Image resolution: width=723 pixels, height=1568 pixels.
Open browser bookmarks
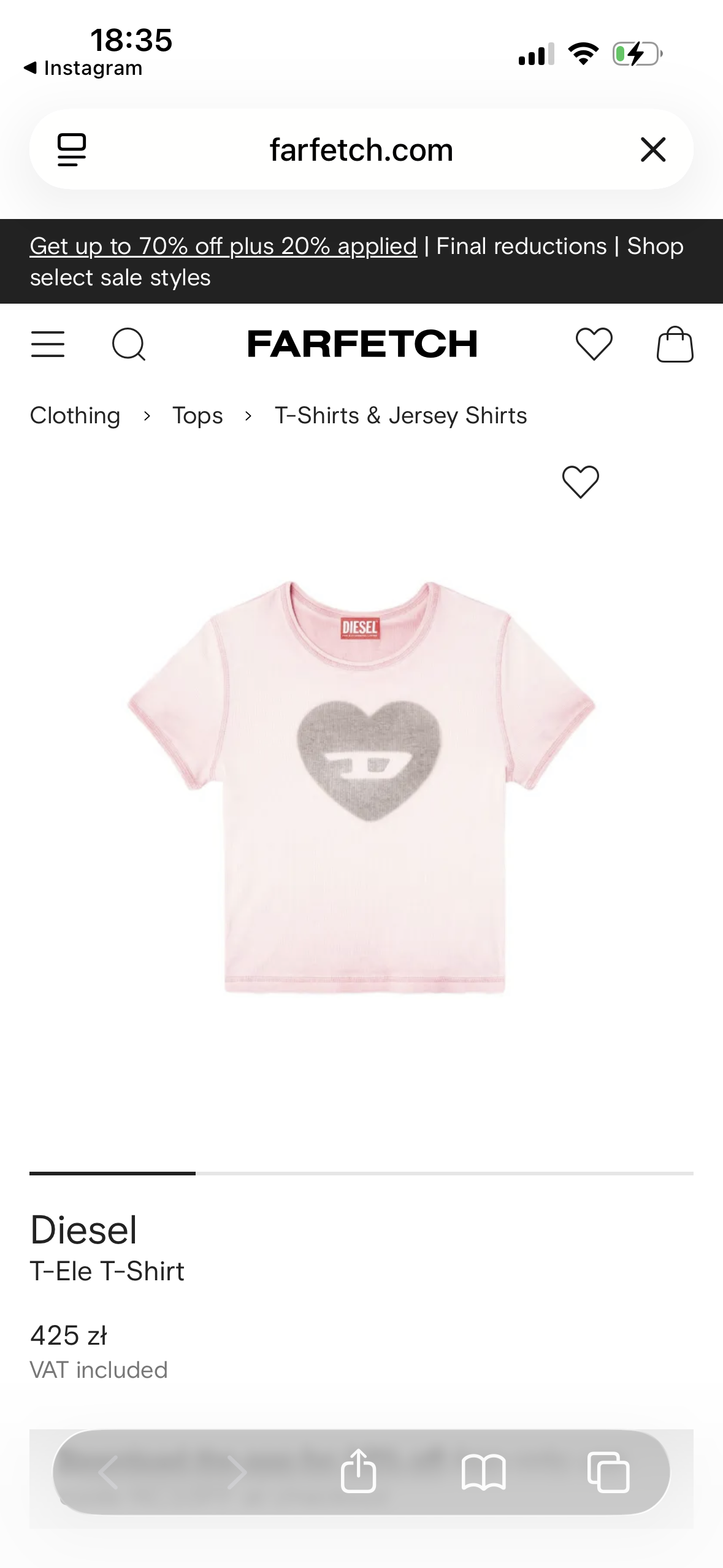click(483, 1471)
